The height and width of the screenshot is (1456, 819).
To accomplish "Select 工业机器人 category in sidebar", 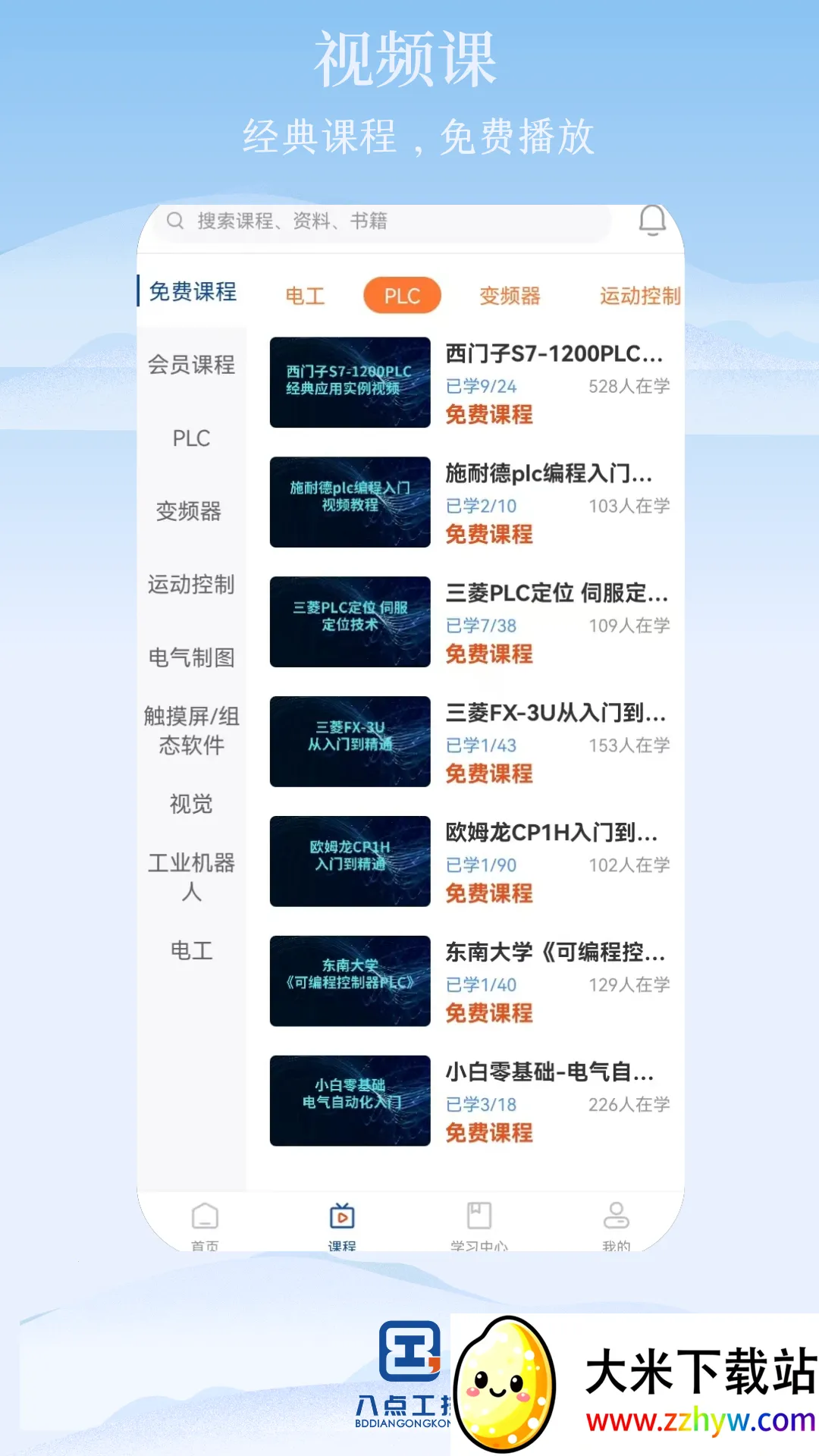I will 190,877.
